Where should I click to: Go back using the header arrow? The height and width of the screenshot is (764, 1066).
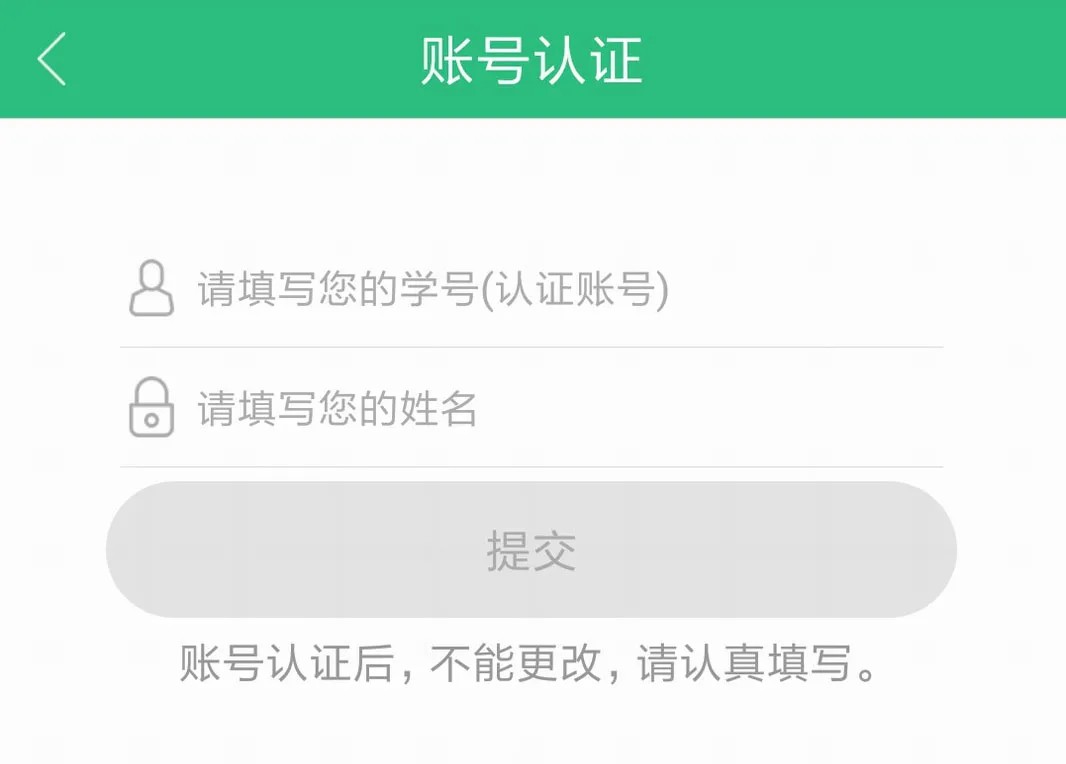pyautogui.click(x=52, y=58)
